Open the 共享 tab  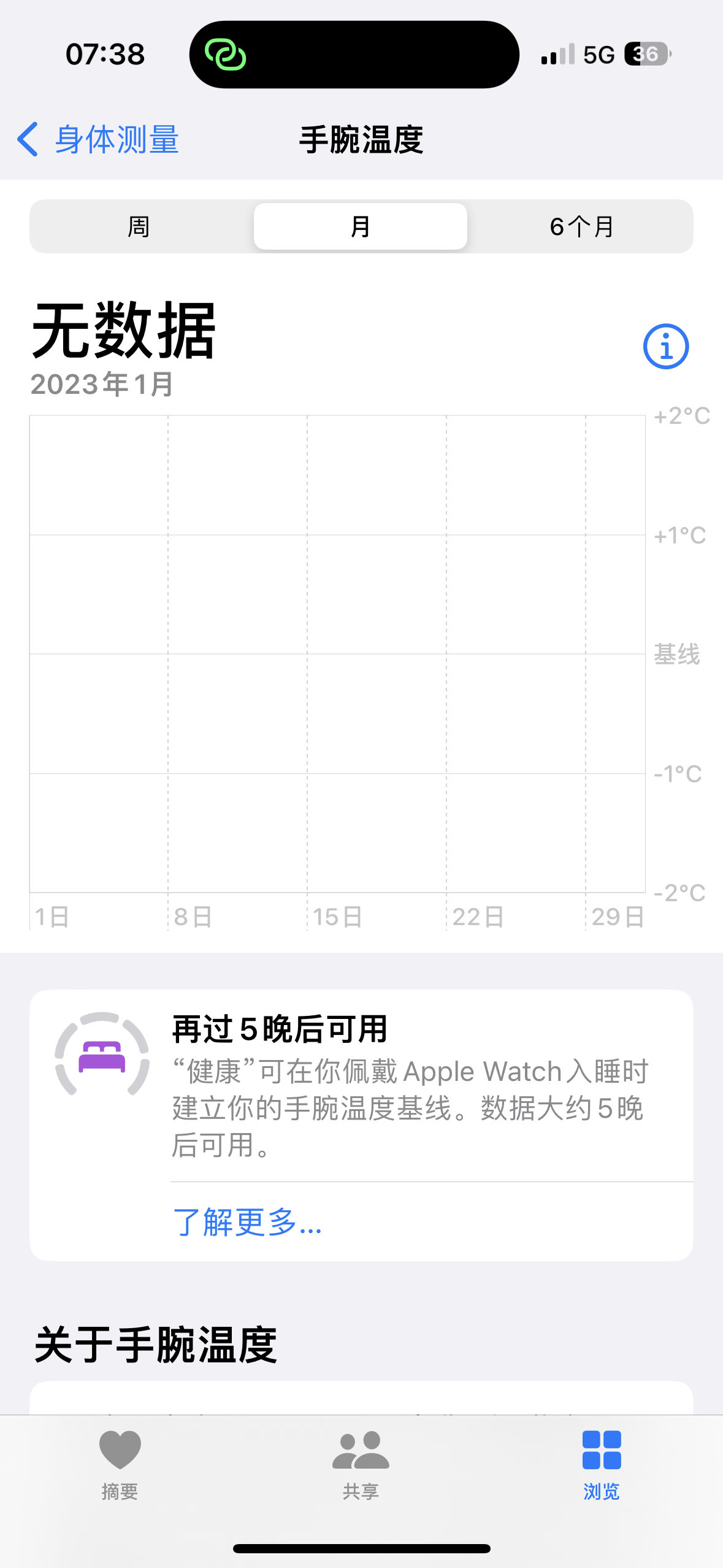point(361,1464)
